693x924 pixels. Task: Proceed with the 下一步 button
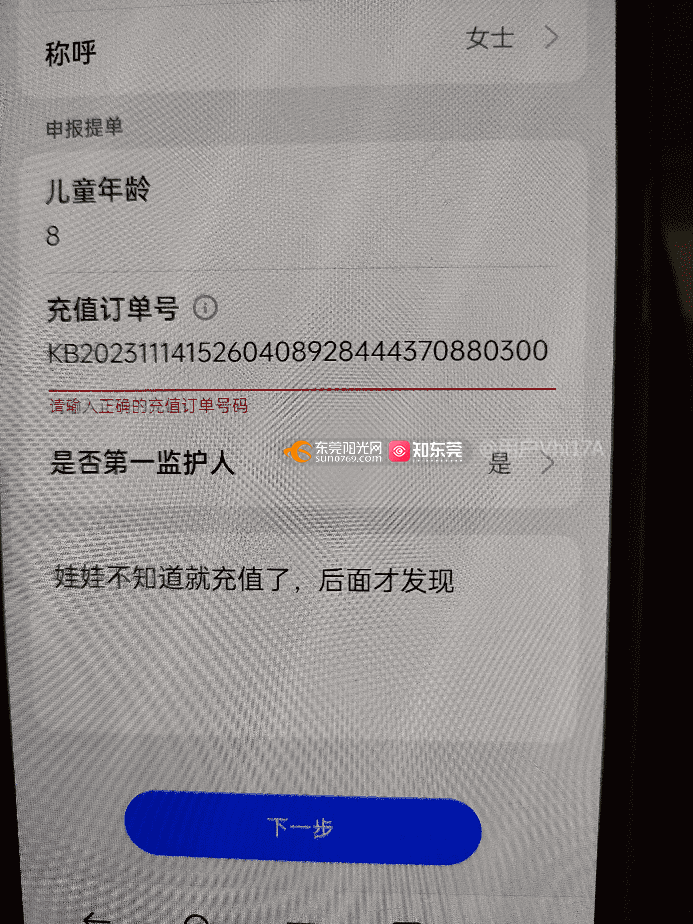pyautogui.click(x=302, y=827)
